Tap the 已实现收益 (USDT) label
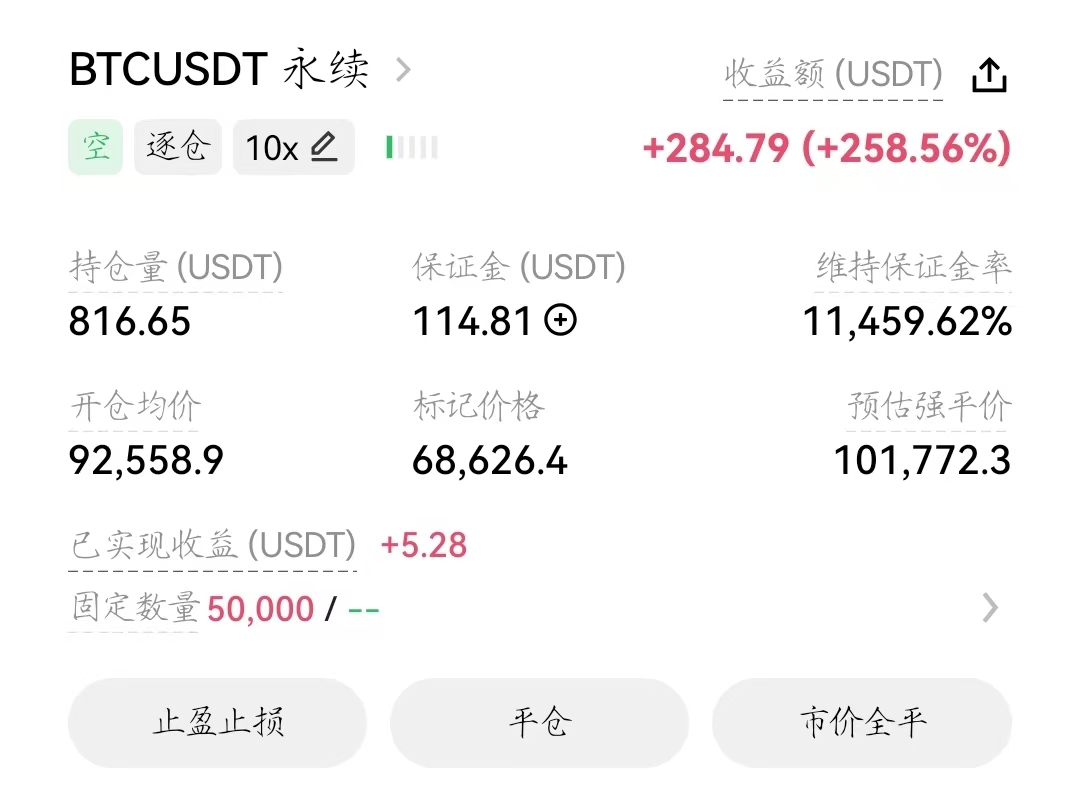1070x793 pixels. (213, 545)
